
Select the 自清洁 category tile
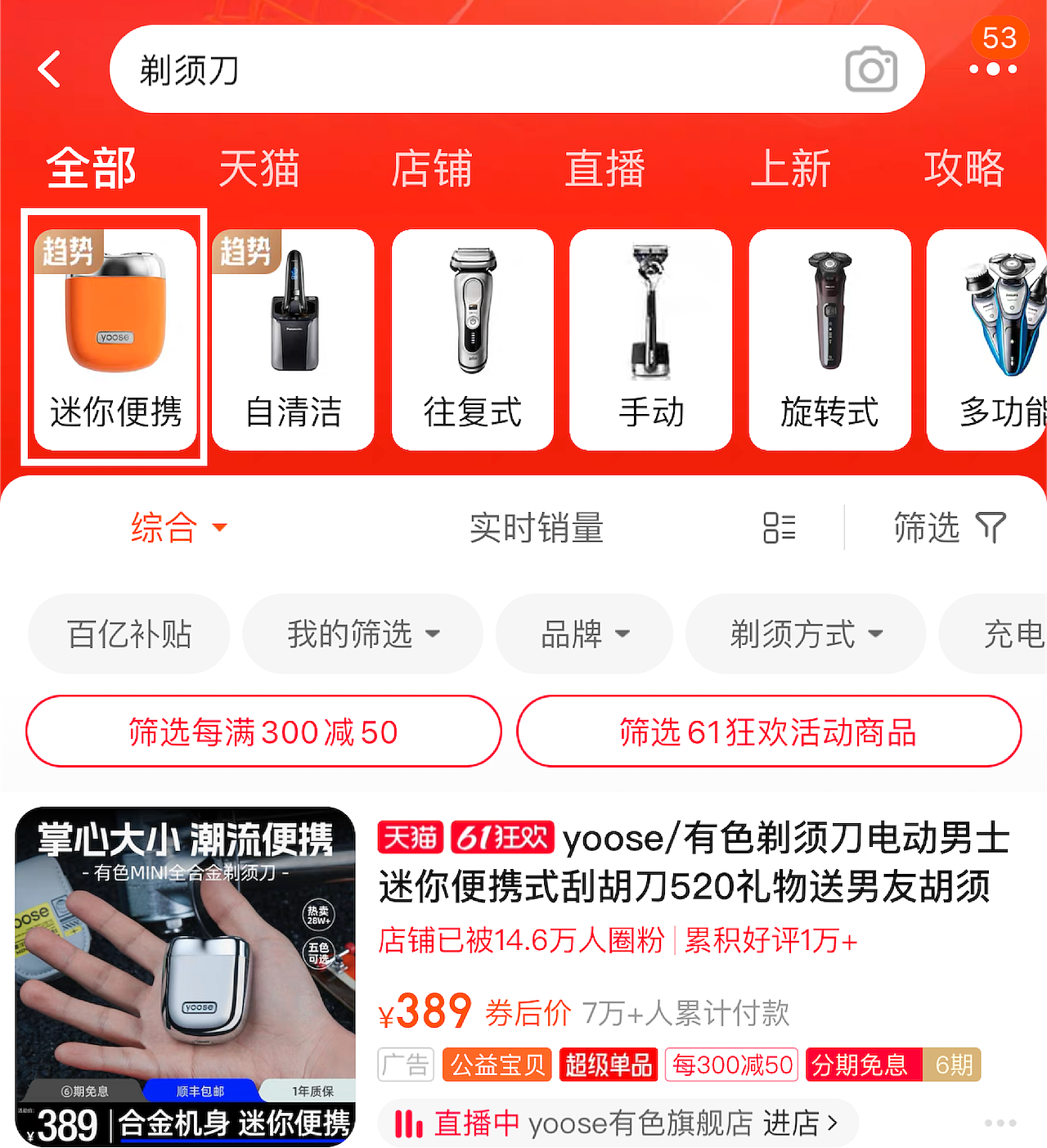(x=293, y=340)
